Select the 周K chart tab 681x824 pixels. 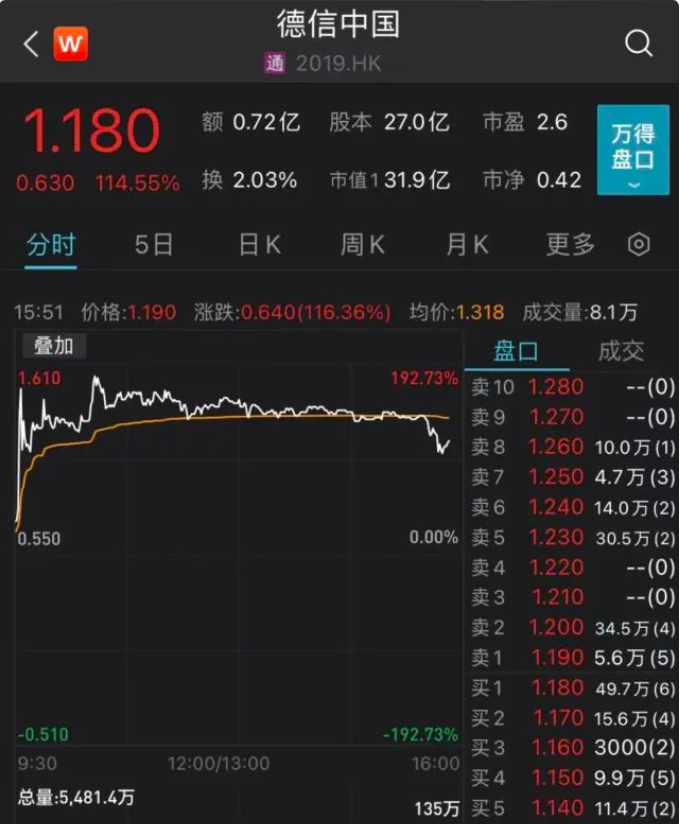[362, 245]
